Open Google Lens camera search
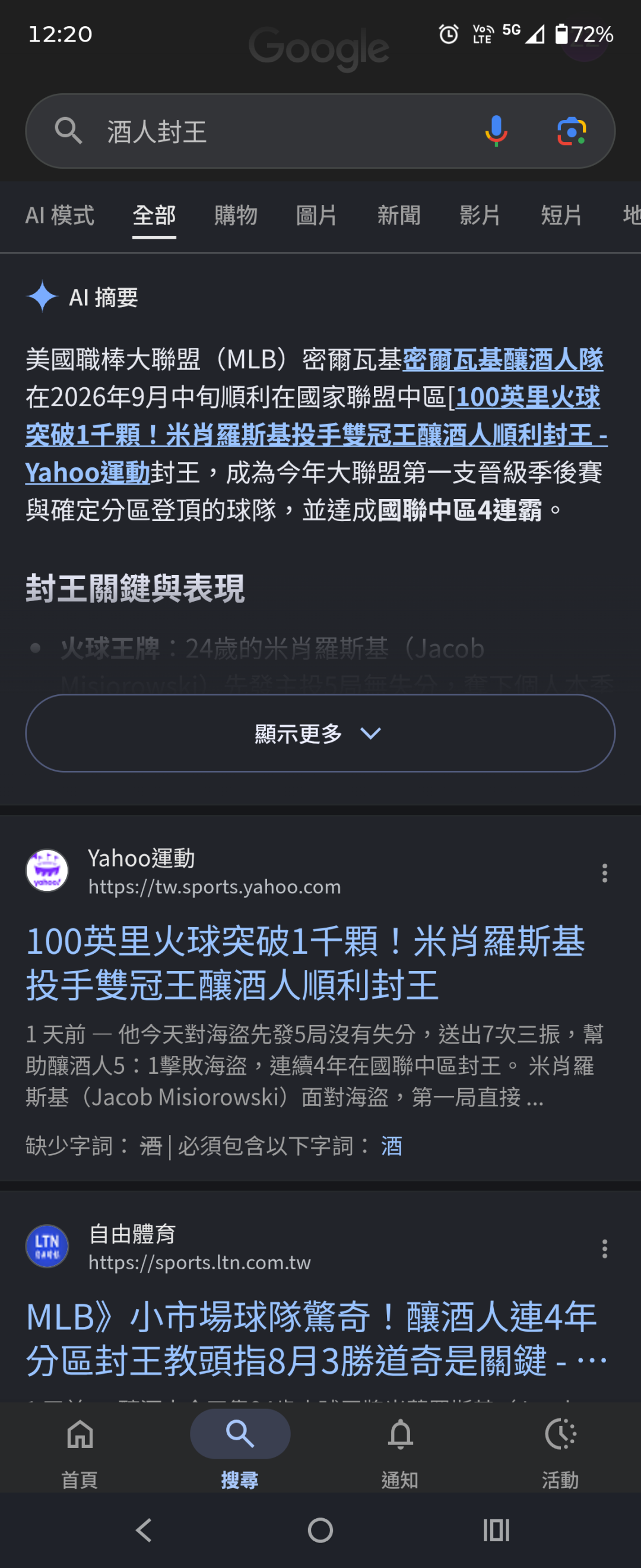The height and width of the screenshot is (1568, 641). point(572,131)
